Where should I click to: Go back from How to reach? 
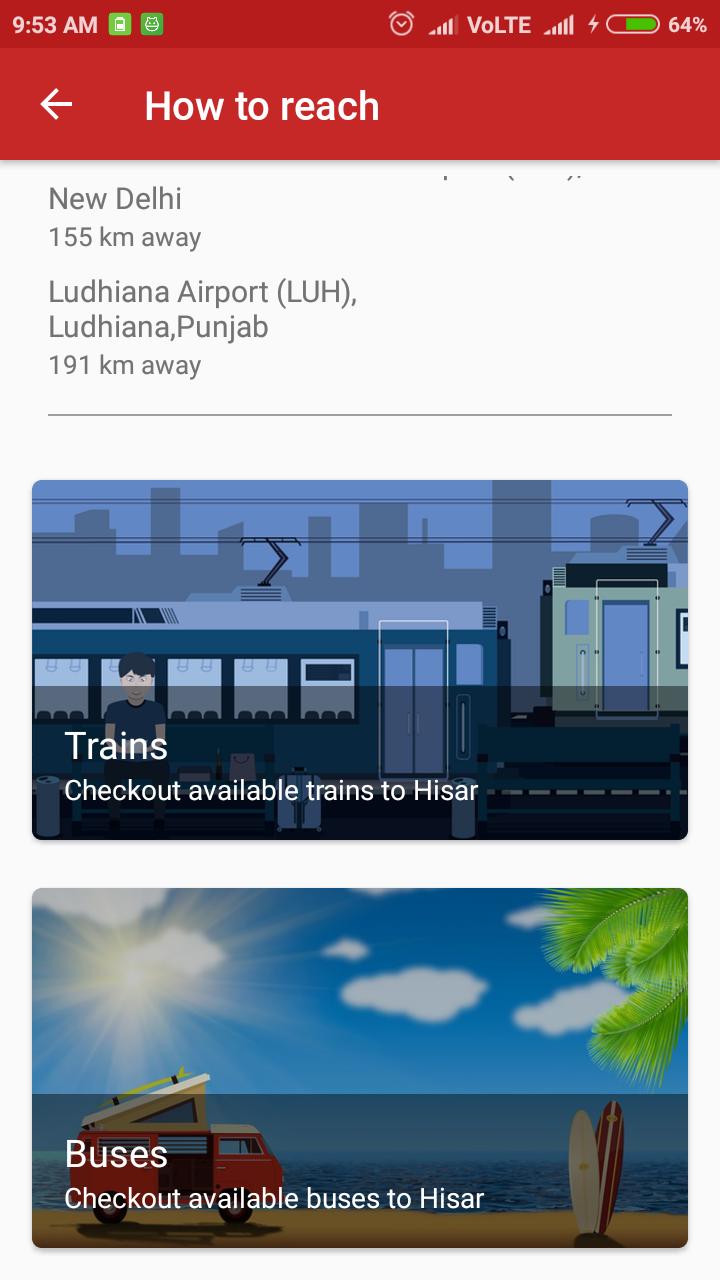56,105
